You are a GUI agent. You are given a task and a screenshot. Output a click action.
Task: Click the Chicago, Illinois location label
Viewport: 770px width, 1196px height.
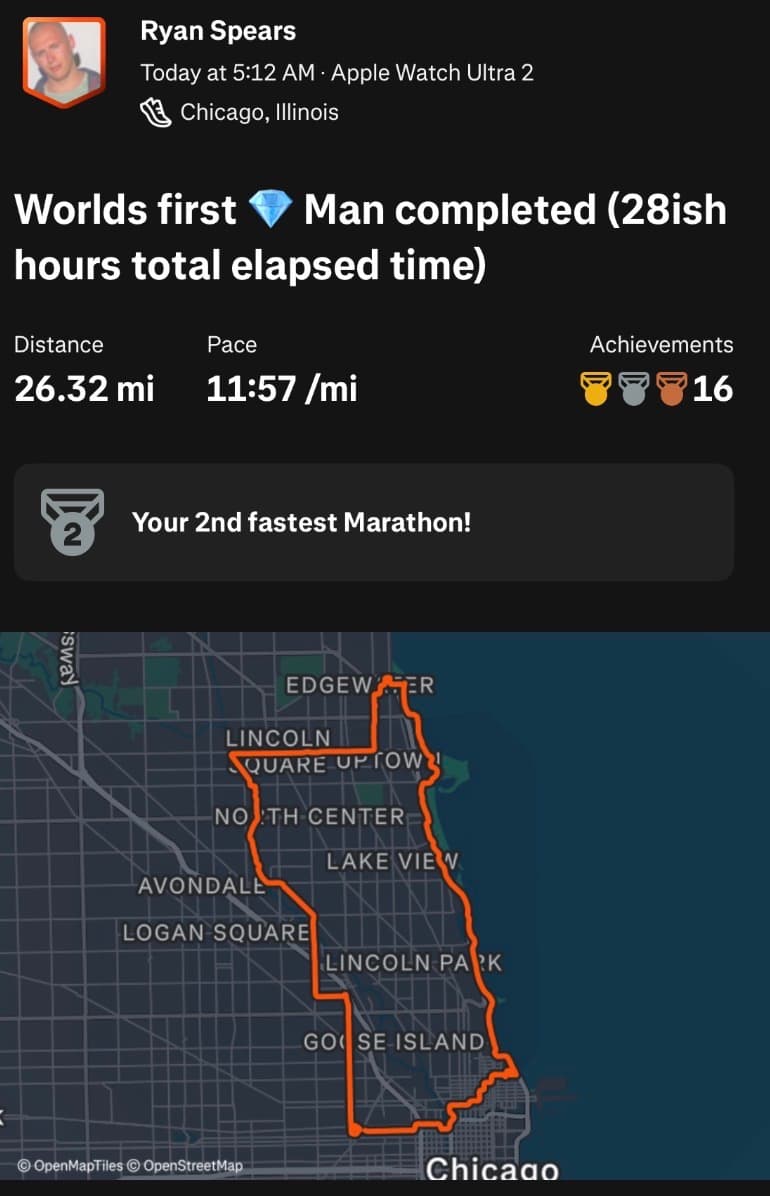[x=258, y=112]
